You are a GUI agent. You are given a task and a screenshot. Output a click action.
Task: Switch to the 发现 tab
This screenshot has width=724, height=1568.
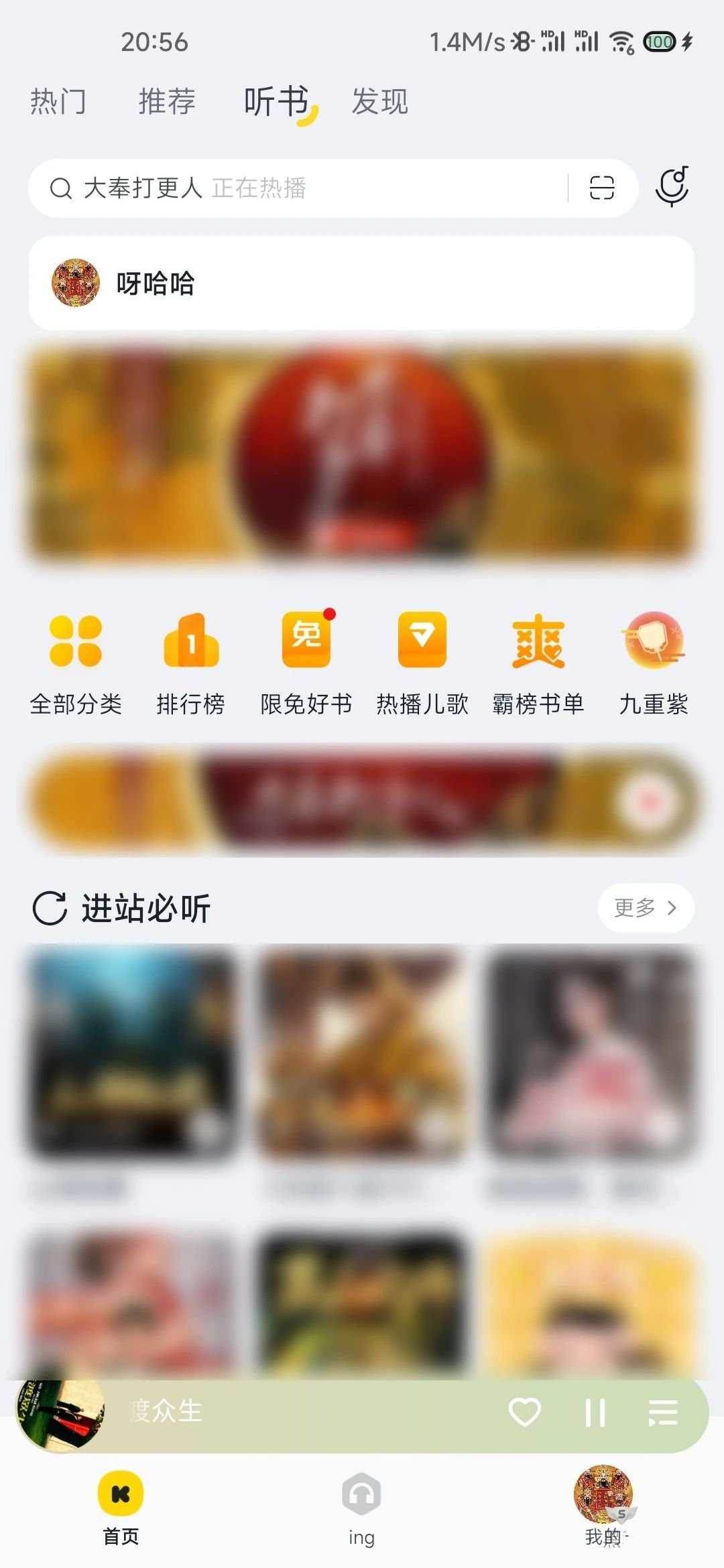tap(379, 103)
